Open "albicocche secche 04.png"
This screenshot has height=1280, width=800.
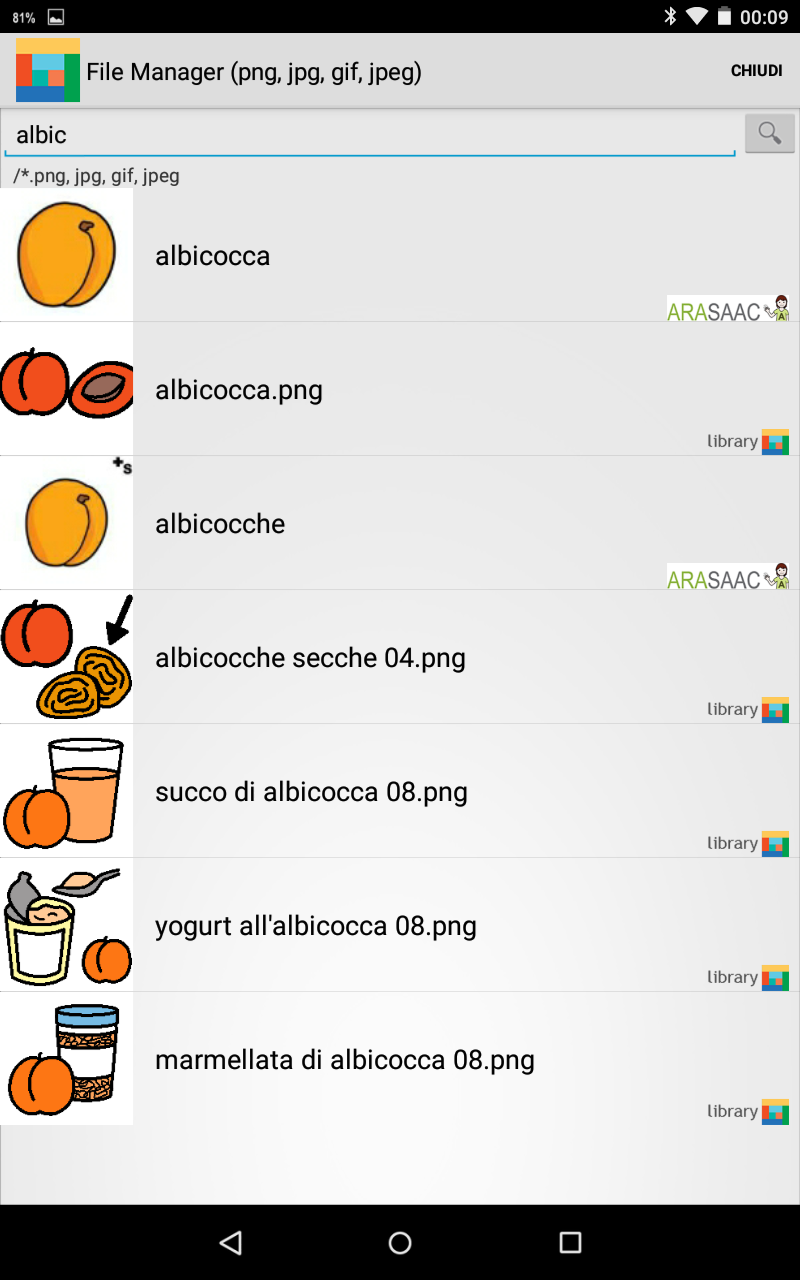point(400,658)
